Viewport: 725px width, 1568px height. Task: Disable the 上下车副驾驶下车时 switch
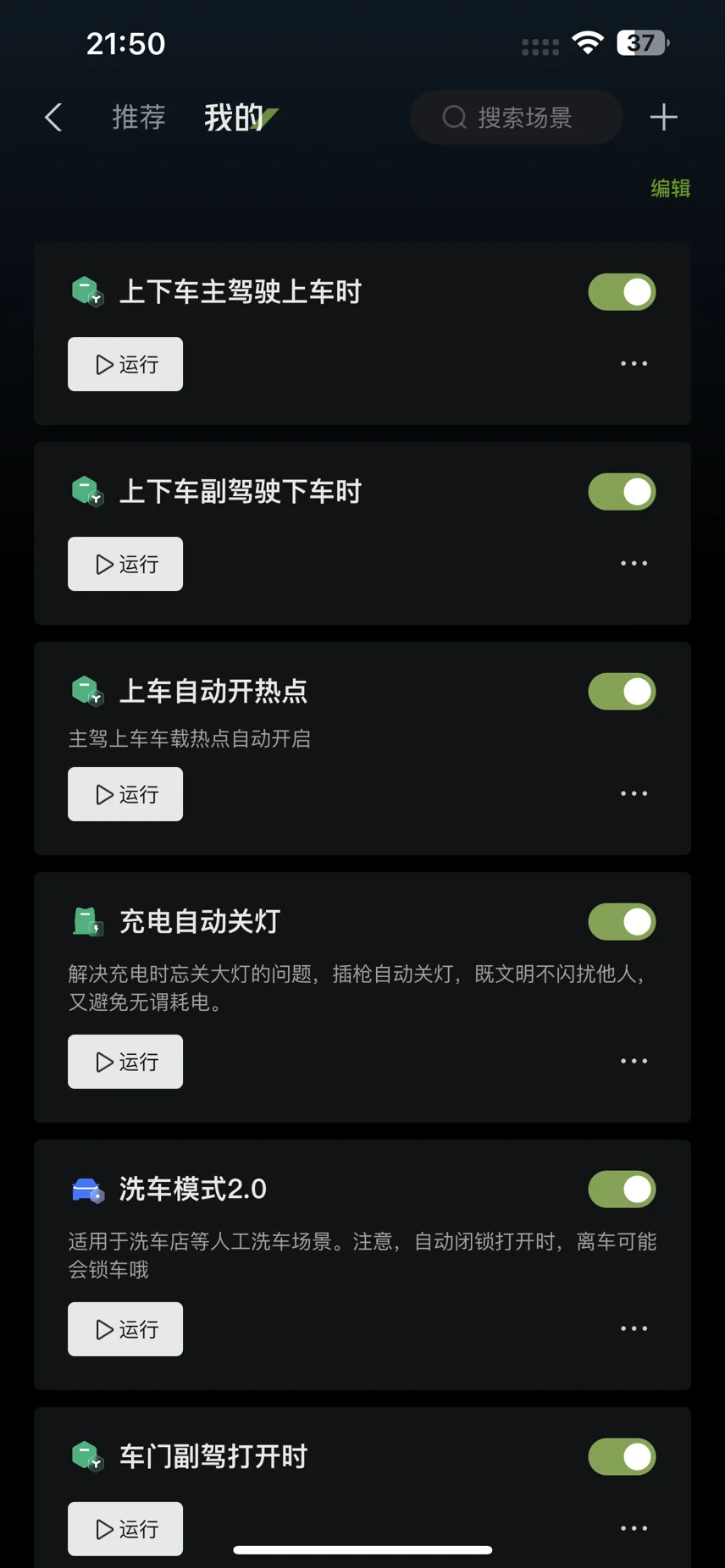click(x=623, y=492)
